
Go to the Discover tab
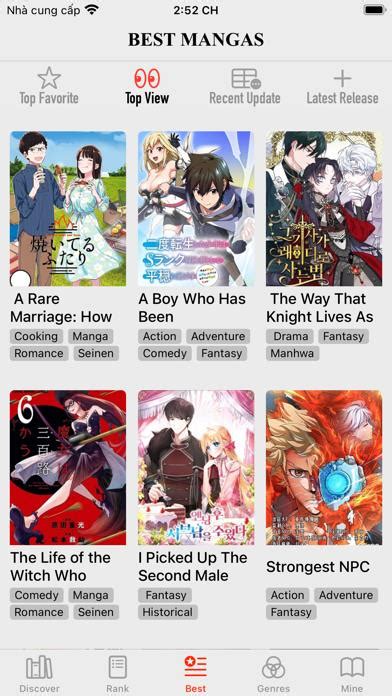pyautogui.click(x=39, y=674)
